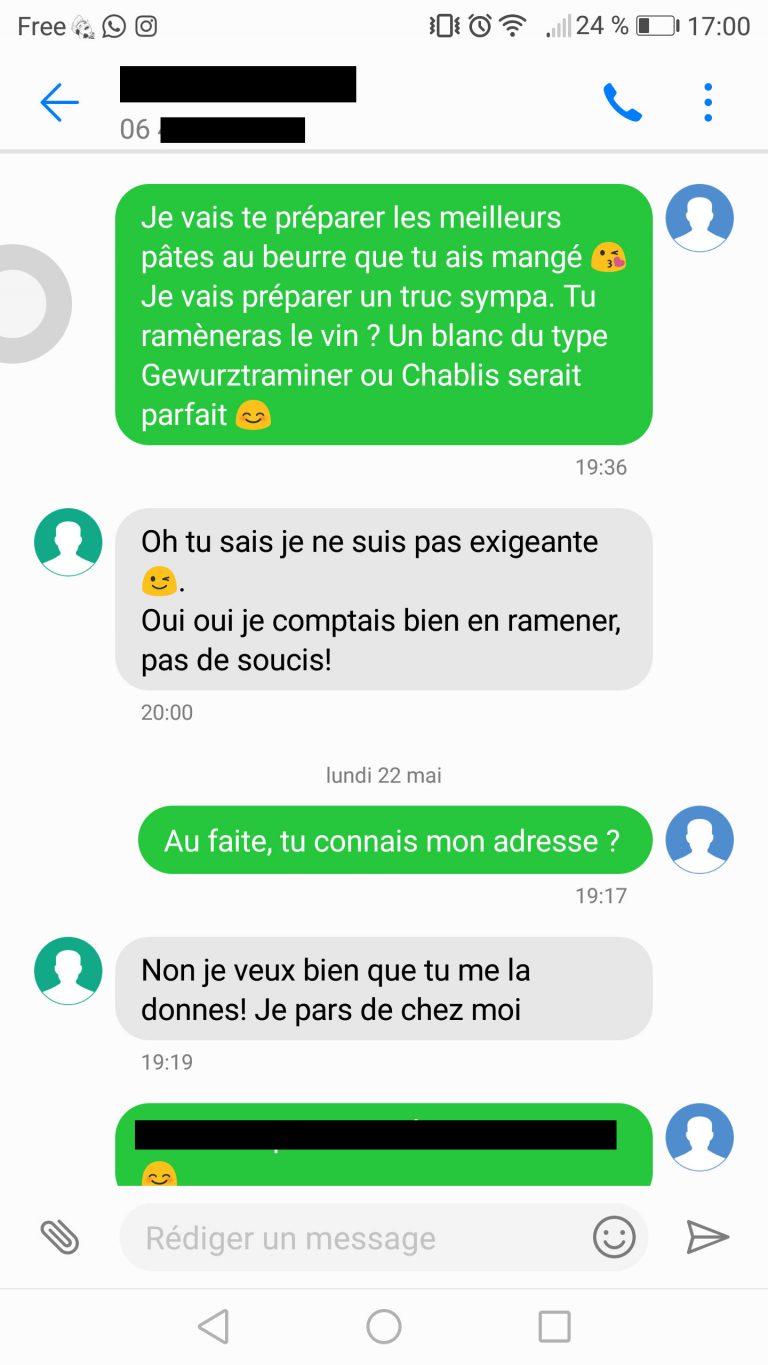
Task: Open the Instagram icon in the status bar
Action: tap(148, 26)
